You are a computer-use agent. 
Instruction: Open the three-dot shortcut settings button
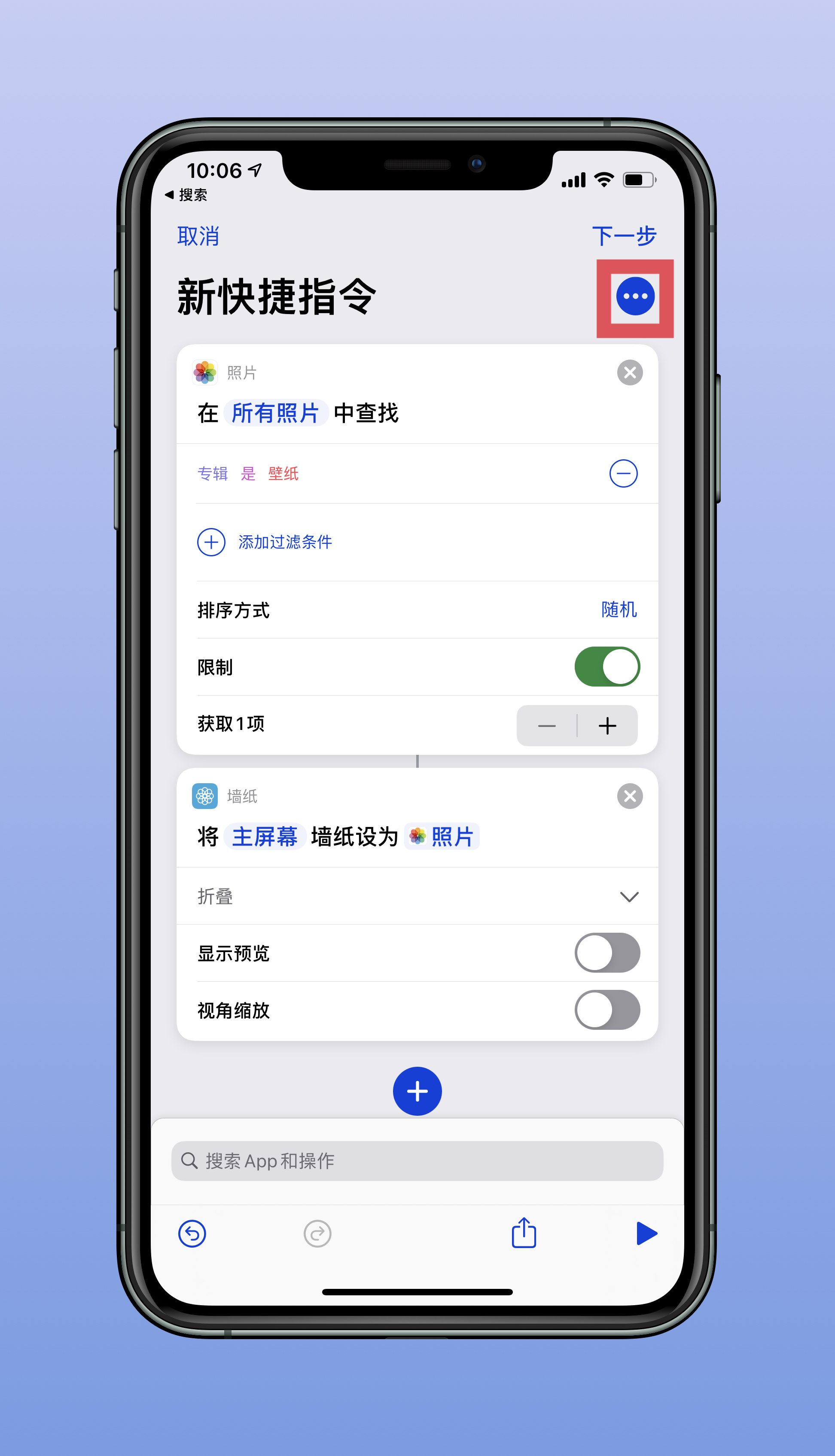pyautogui.click(x=635, y=296)
